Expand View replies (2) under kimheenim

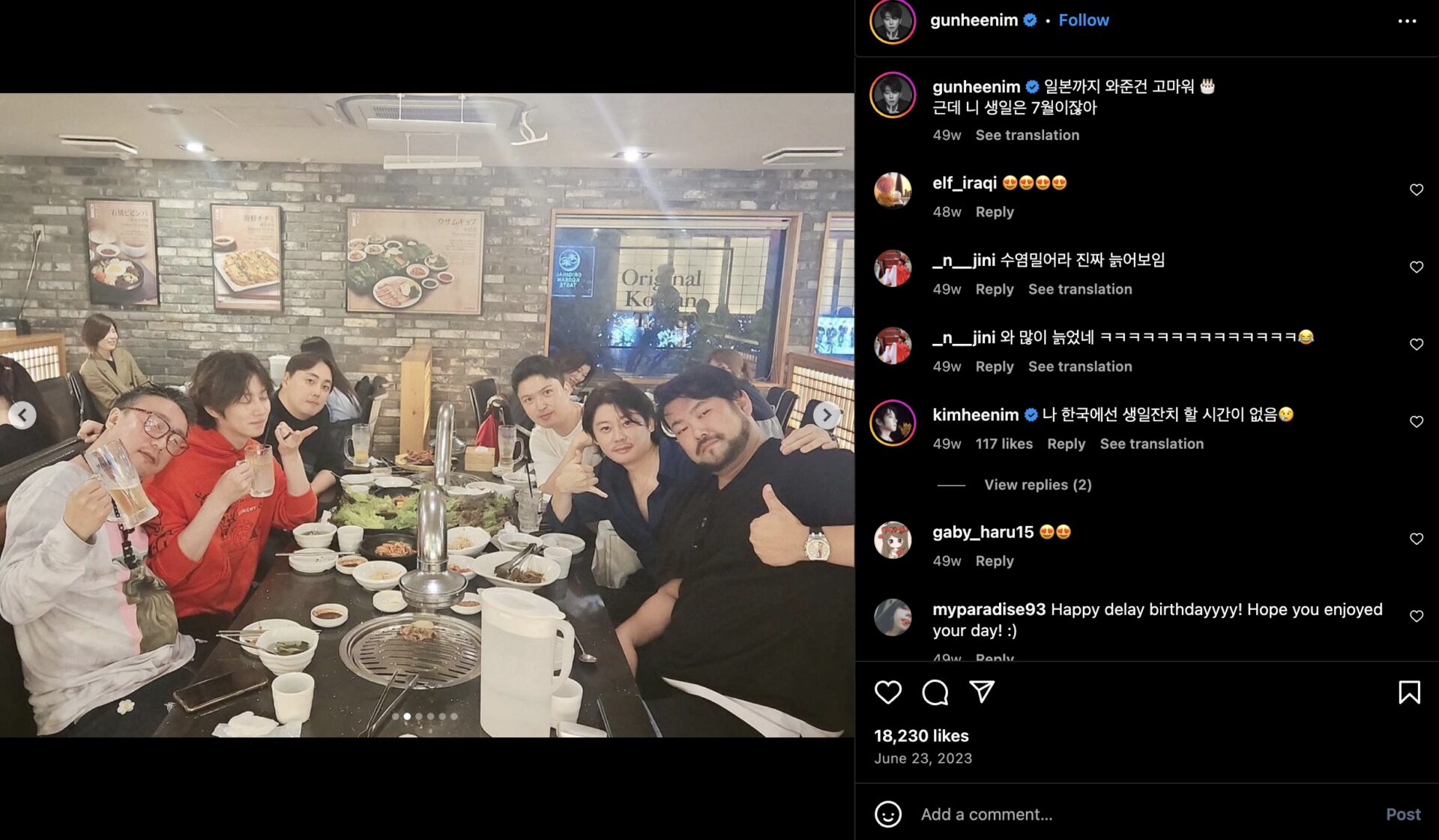coord(1037,485)
